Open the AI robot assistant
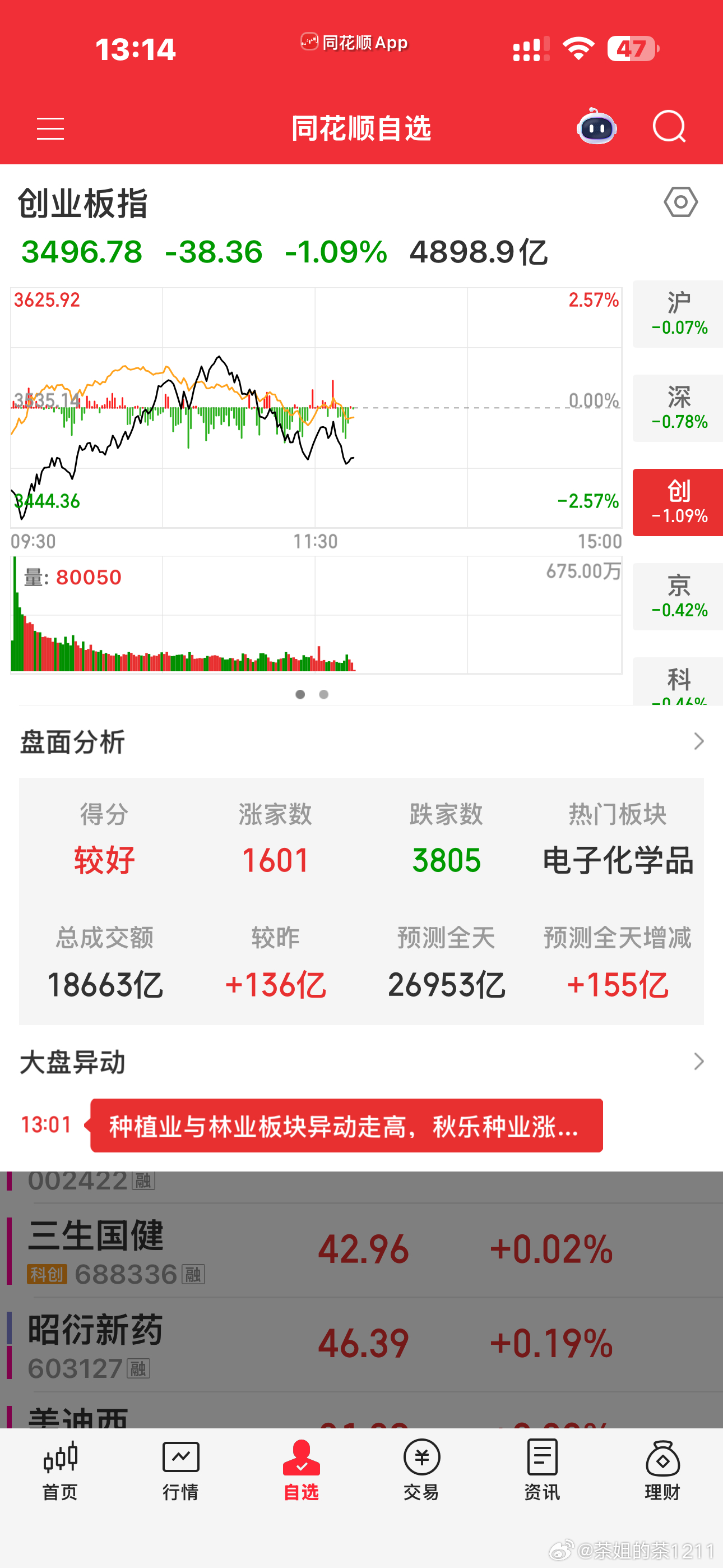 [x=596, y=127]
